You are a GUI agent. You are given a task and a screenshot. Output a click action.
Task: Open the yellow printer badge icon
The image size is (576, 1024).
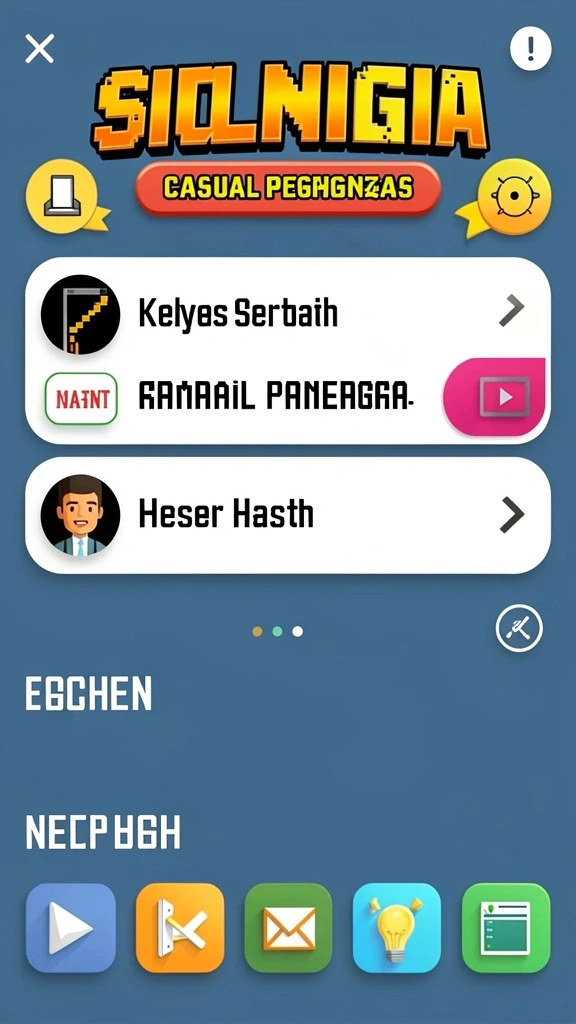tap(62, 196)
